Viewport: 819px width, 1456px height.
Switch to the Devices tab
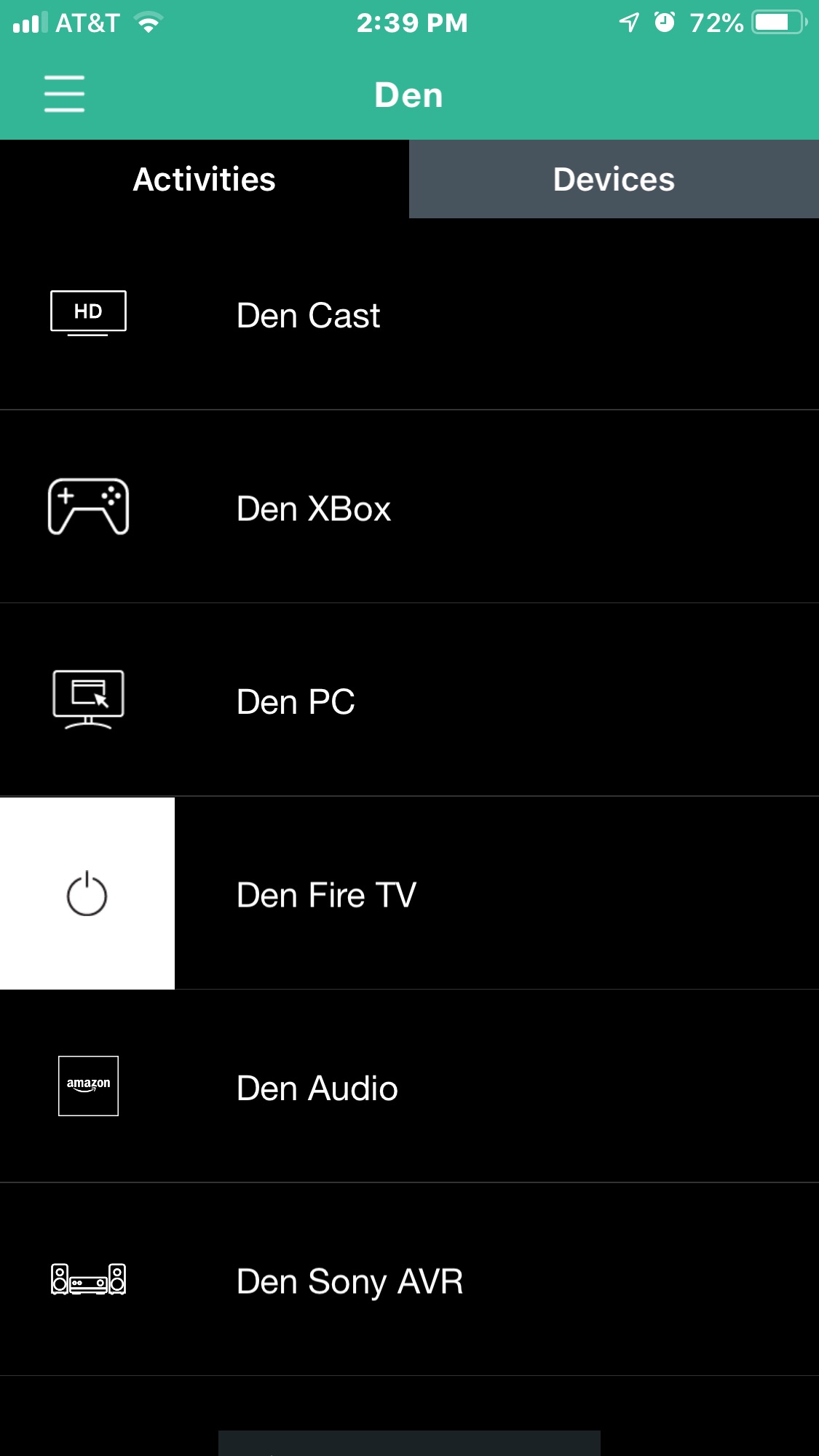tap(614, 179)
